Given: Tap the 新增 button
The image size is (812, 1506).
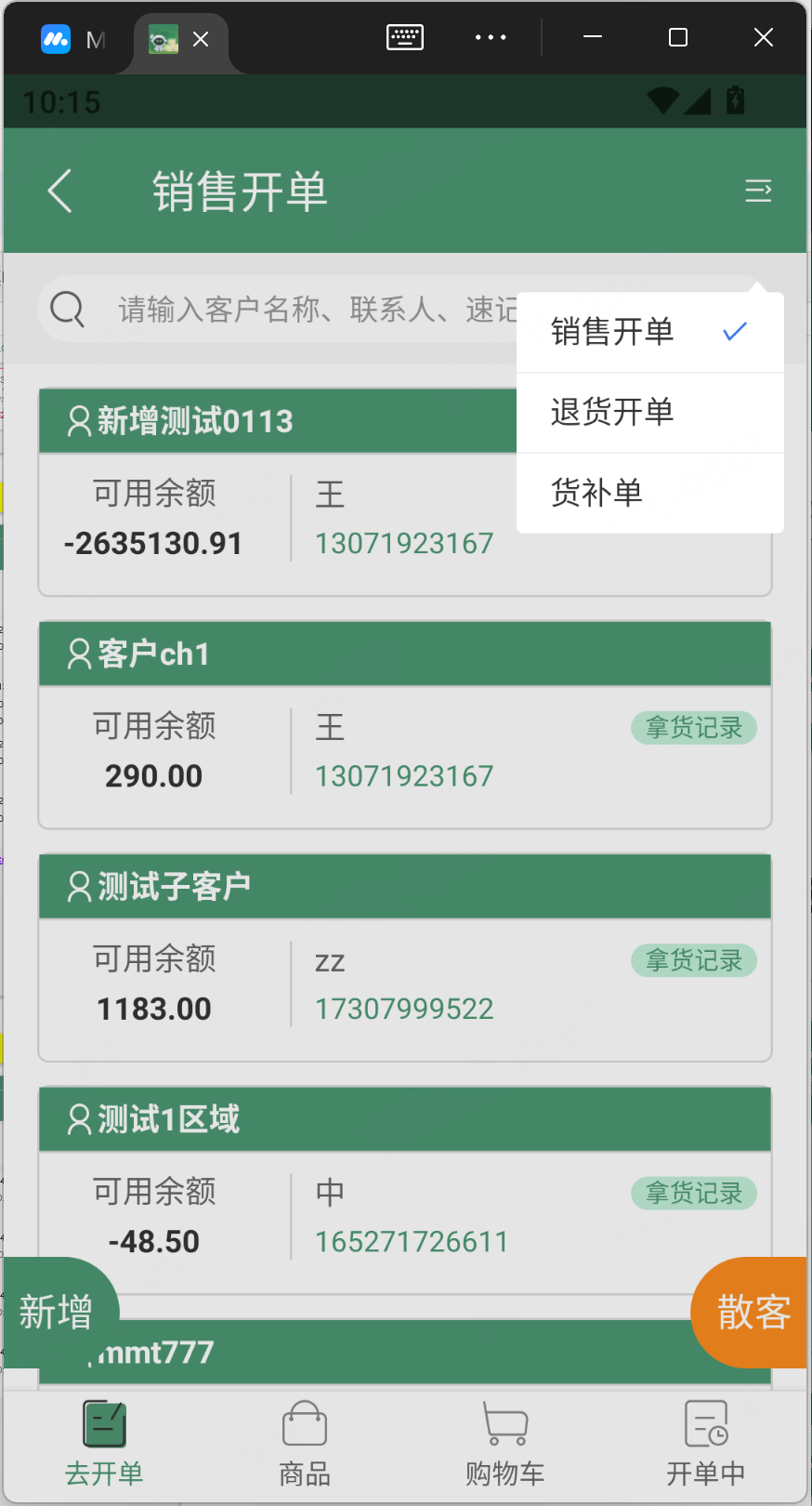Looking at the screenshot, I should click(x=58, y=1313).
